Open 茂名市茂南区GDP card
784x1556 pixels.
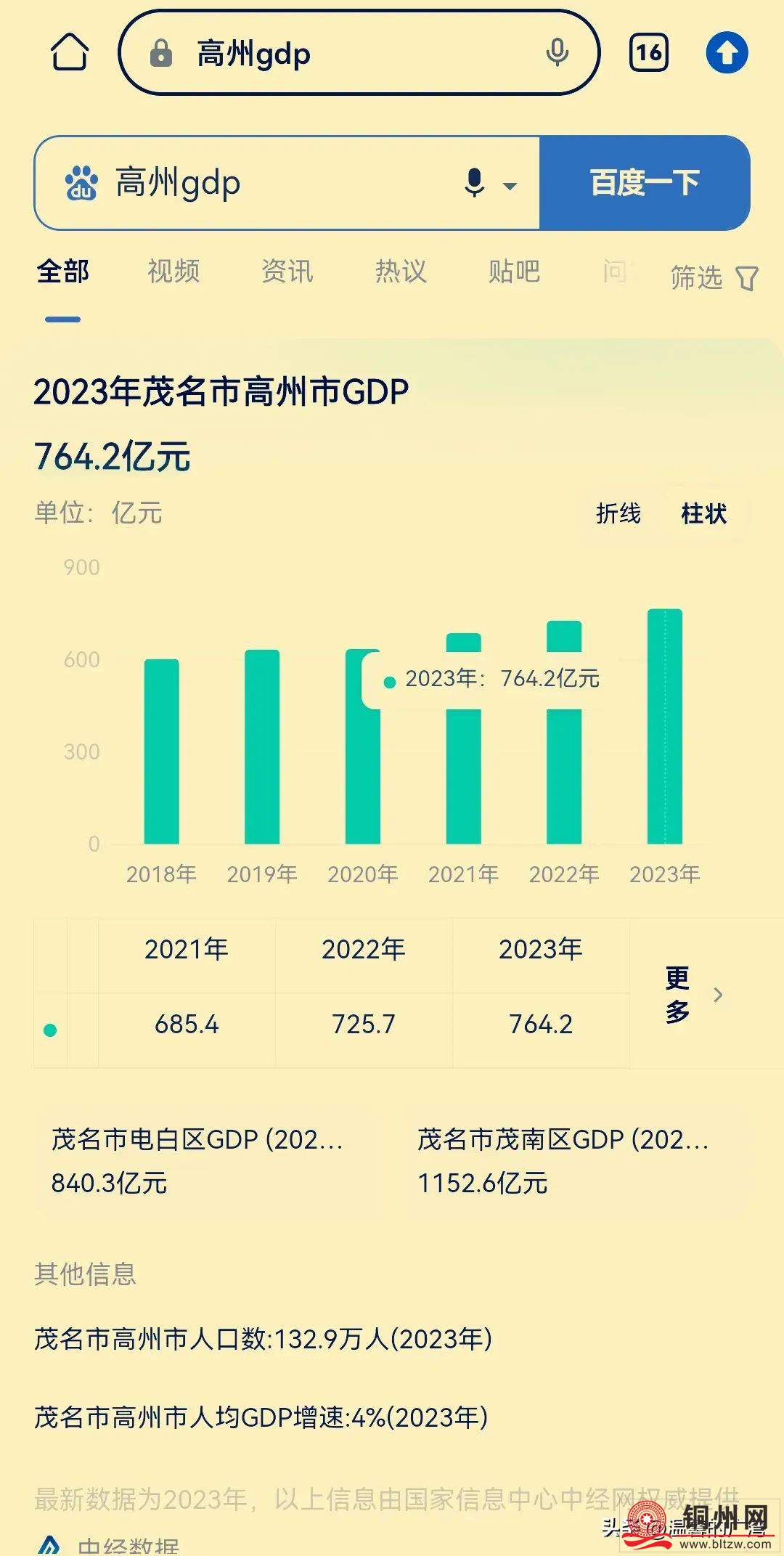[x=570, y=1160]
